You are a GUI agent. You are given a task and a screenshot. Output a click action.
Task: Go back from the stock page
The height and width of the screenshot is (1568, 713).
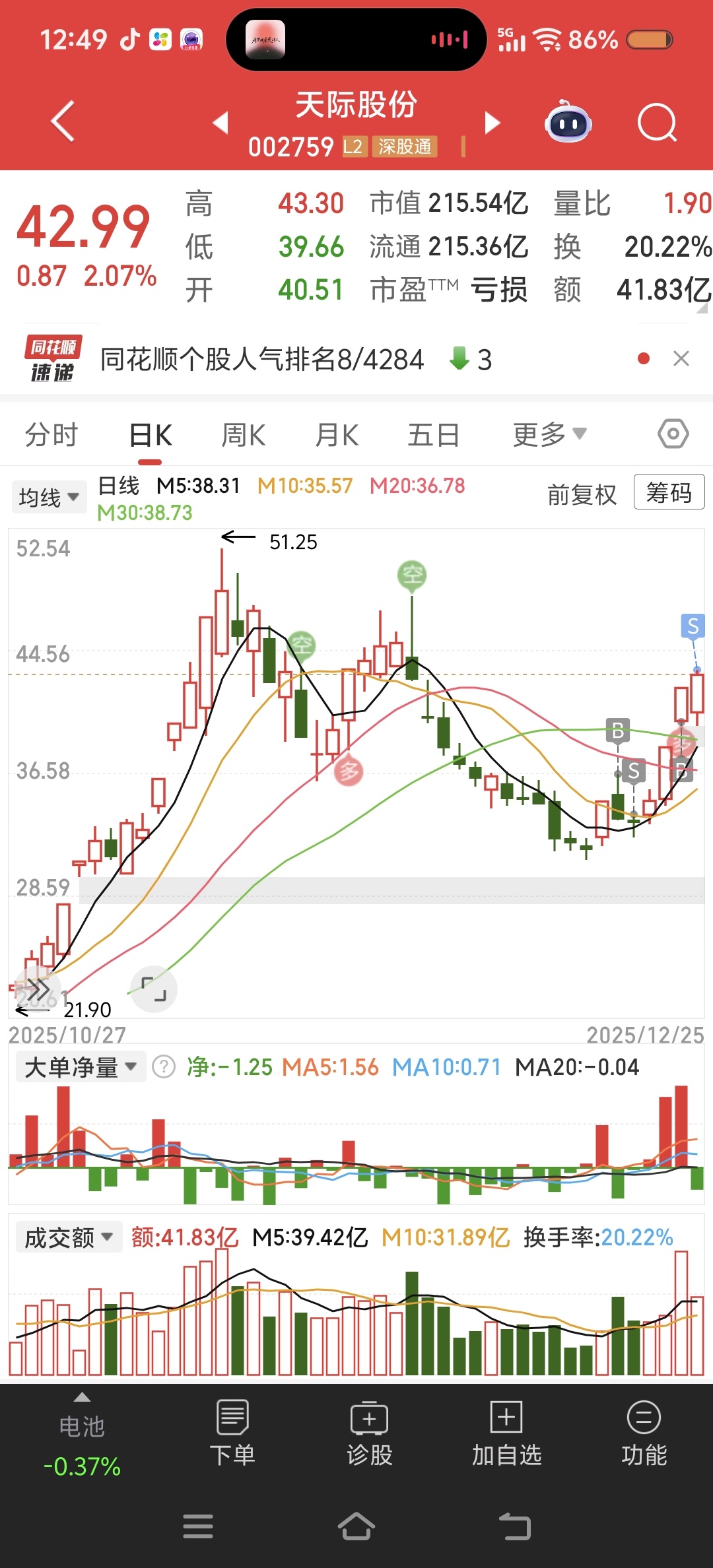[63, 121]
